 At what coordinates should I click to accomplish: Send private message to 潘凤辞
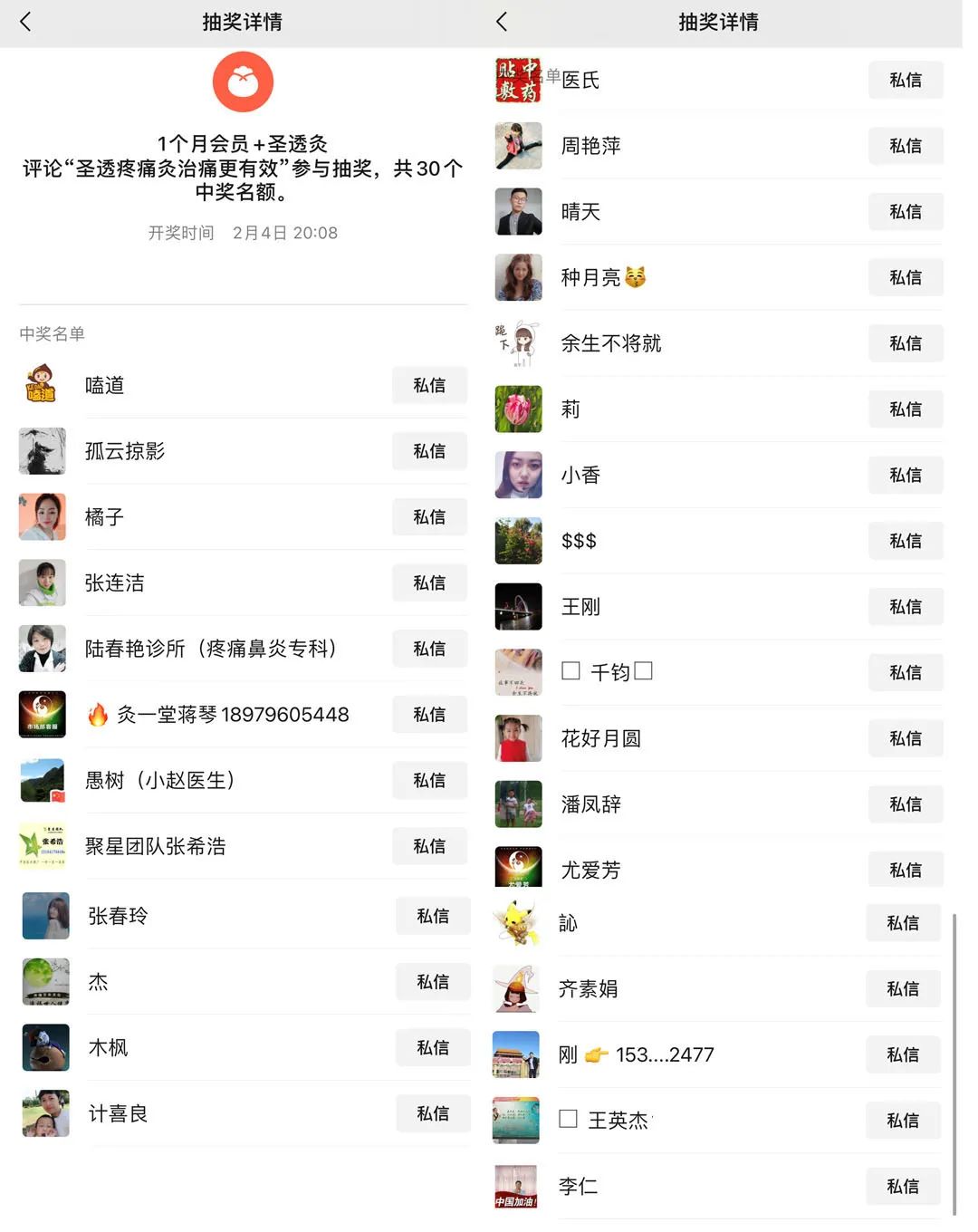[x=905, y=804]
